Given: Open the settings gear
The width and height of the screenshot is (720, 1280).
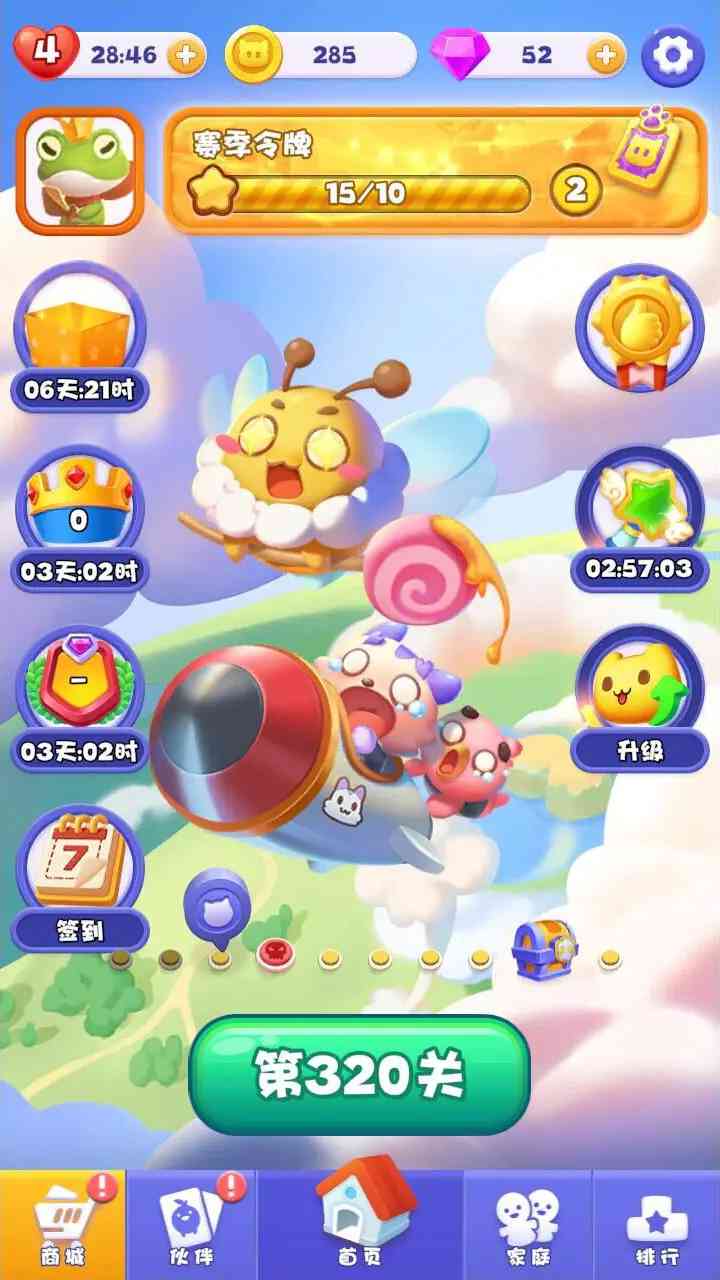Looking at the screenshot, I should click(x=673, y=55).
